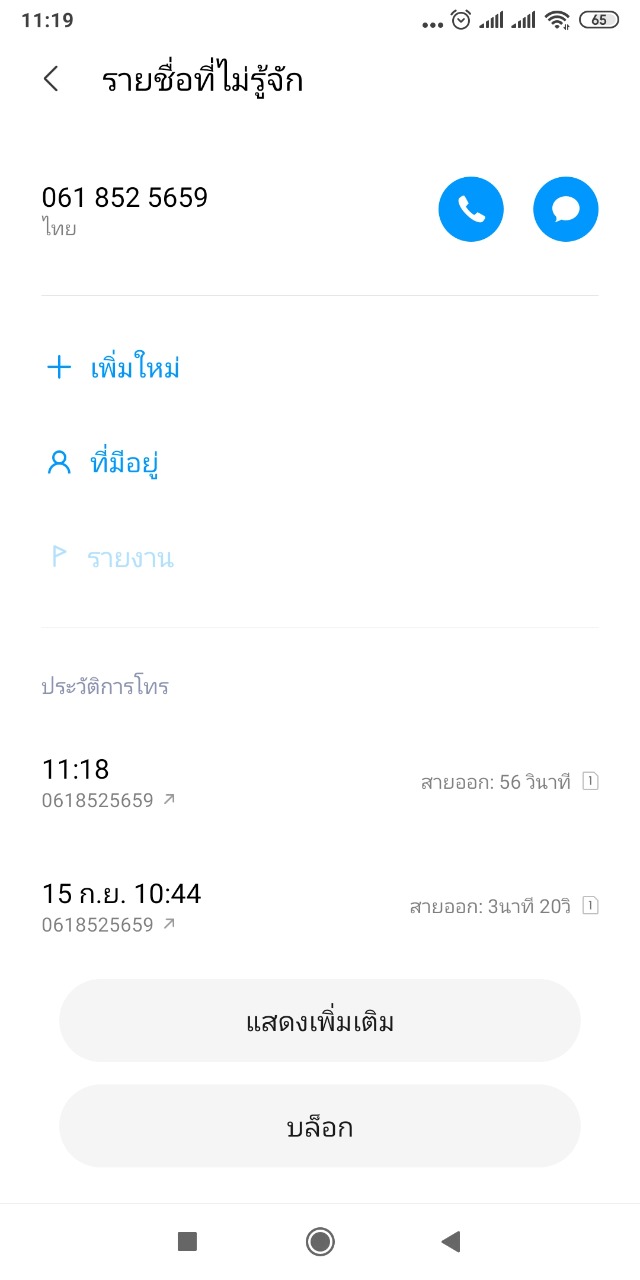The height and width of the screenshot is (1280, 640).
Task: Open the 15 ก.ย. 10:44 call entry
Action: [320, 907]
